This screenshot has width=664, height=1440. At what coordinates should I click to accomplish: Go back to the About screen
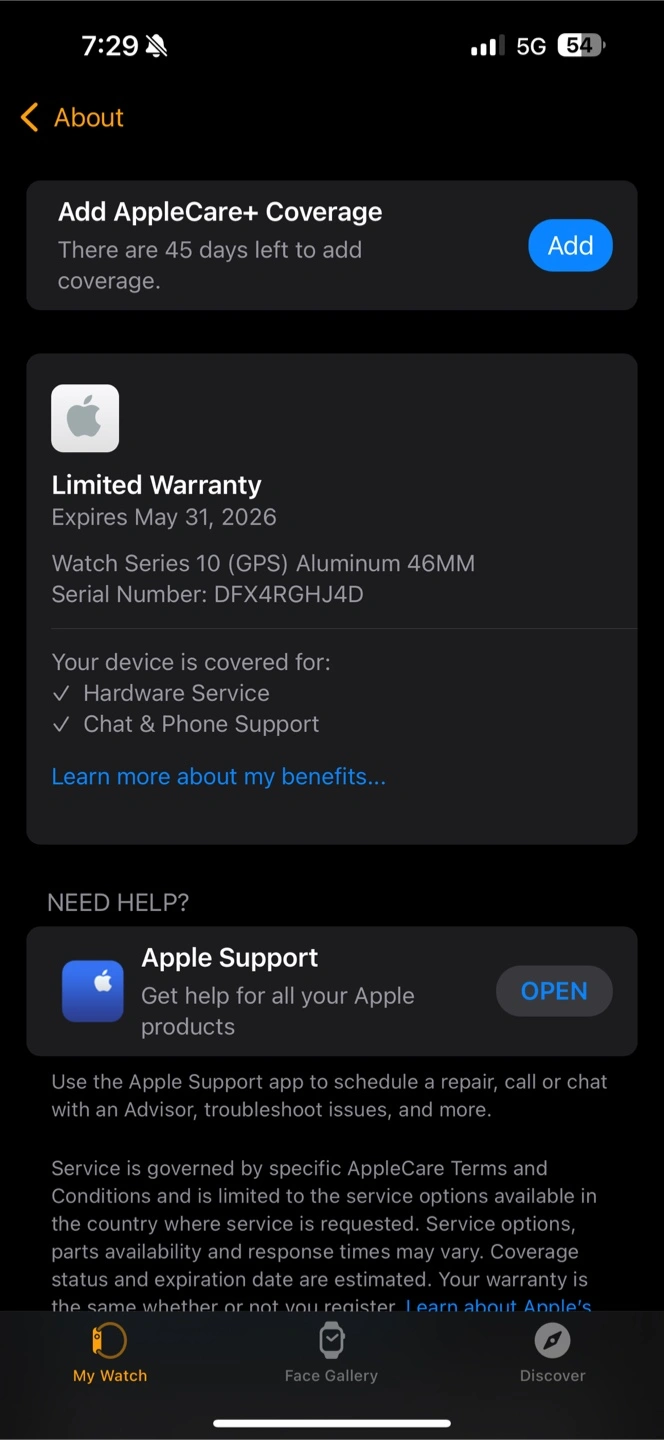72,118
